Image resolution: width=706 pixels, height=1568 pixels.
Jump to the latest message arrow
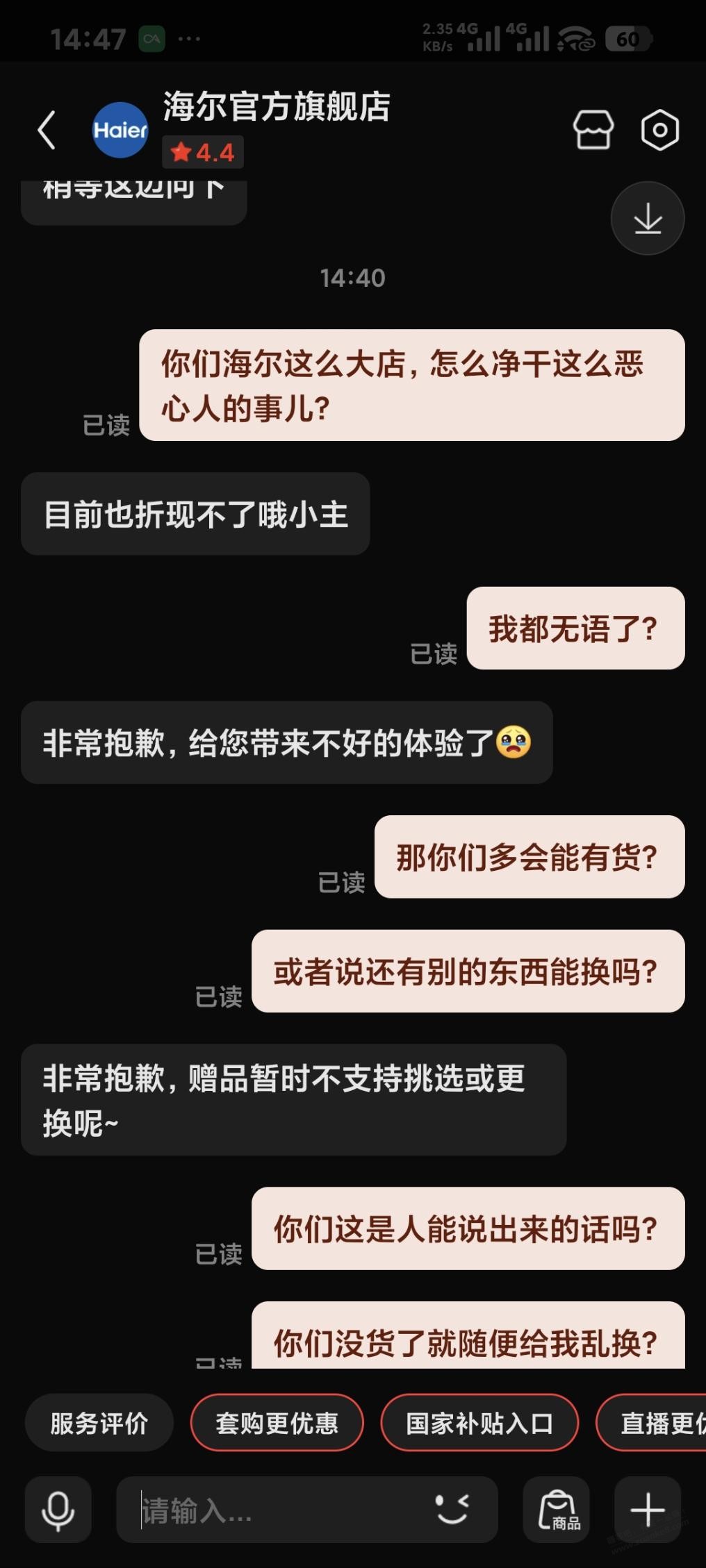[x=648, y=219]
